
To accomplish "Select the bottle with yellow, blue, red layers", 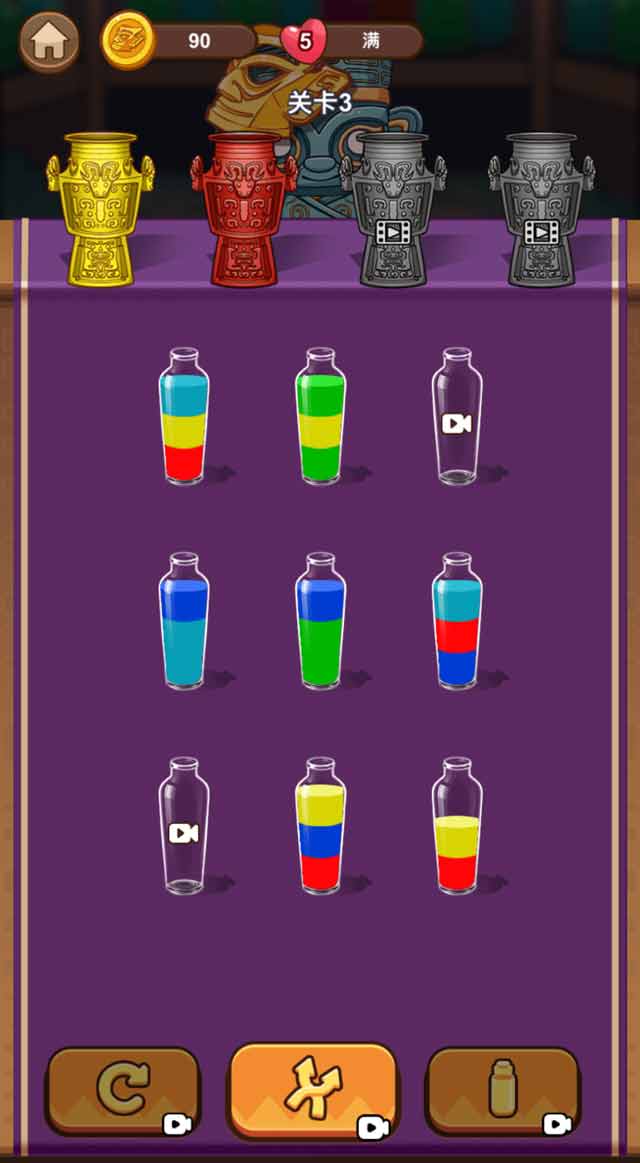I will coord(320,830).
